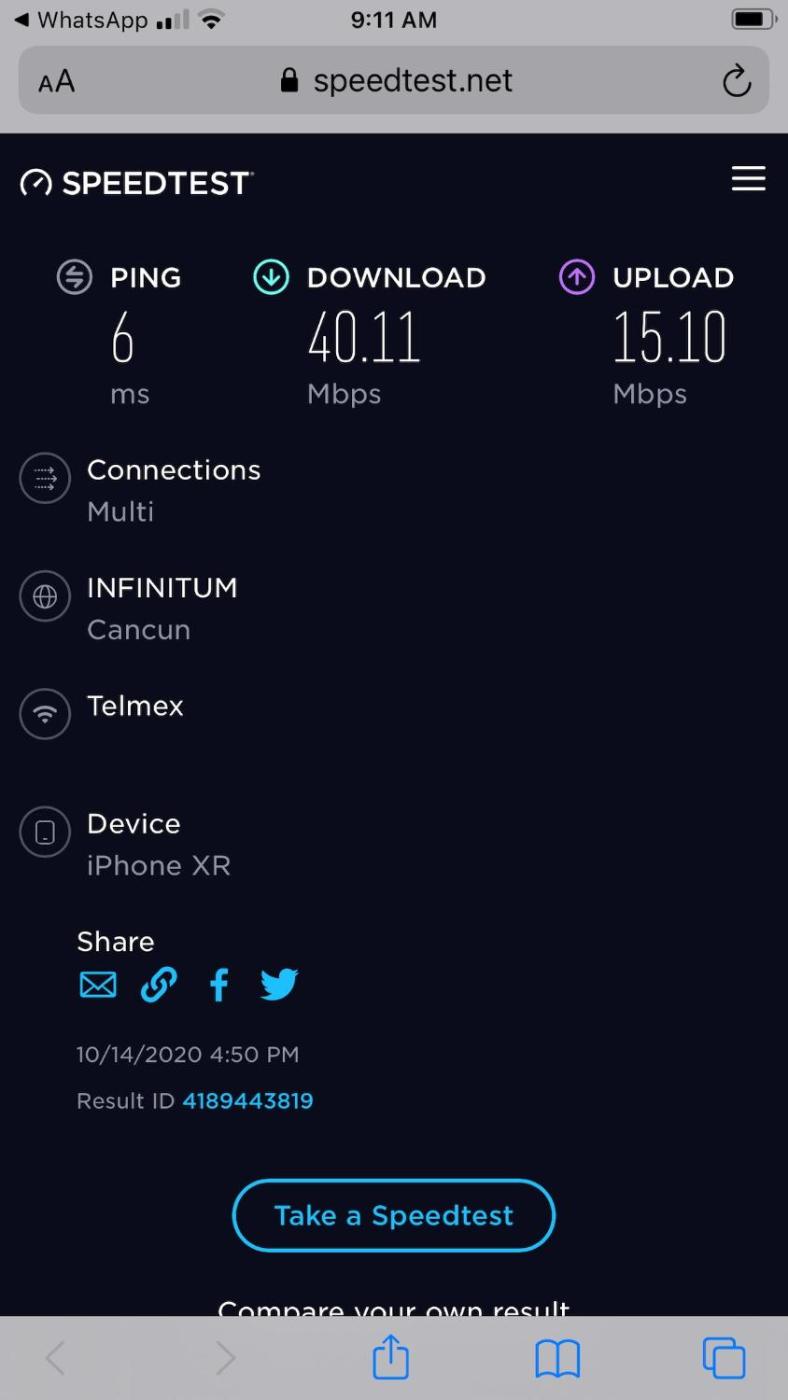Open the hamburger menu
This screenshot has width=788, height=1400.
748,179
